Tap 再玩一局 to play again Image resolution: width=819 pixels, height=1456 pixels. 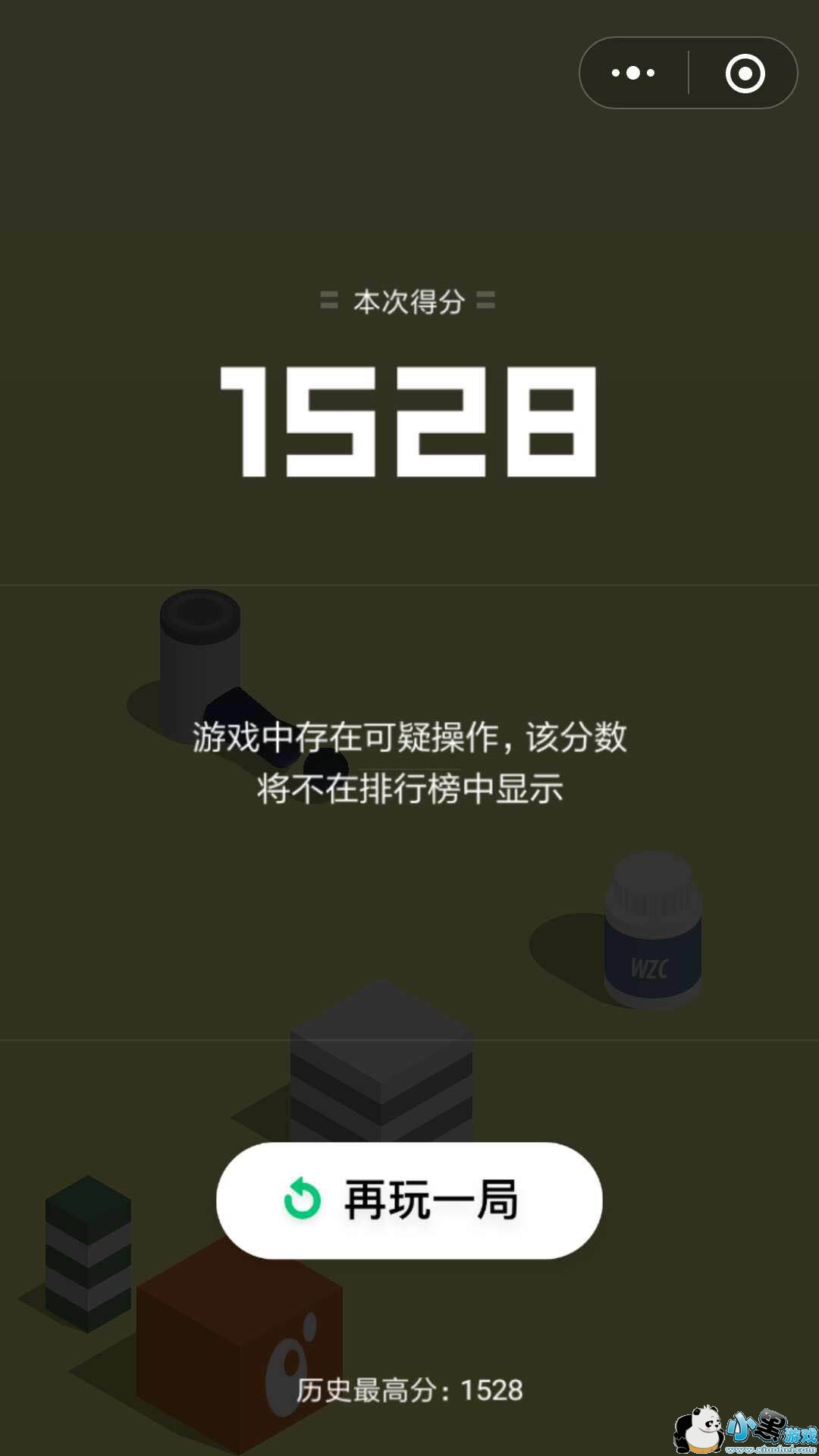coord(409,1200)
